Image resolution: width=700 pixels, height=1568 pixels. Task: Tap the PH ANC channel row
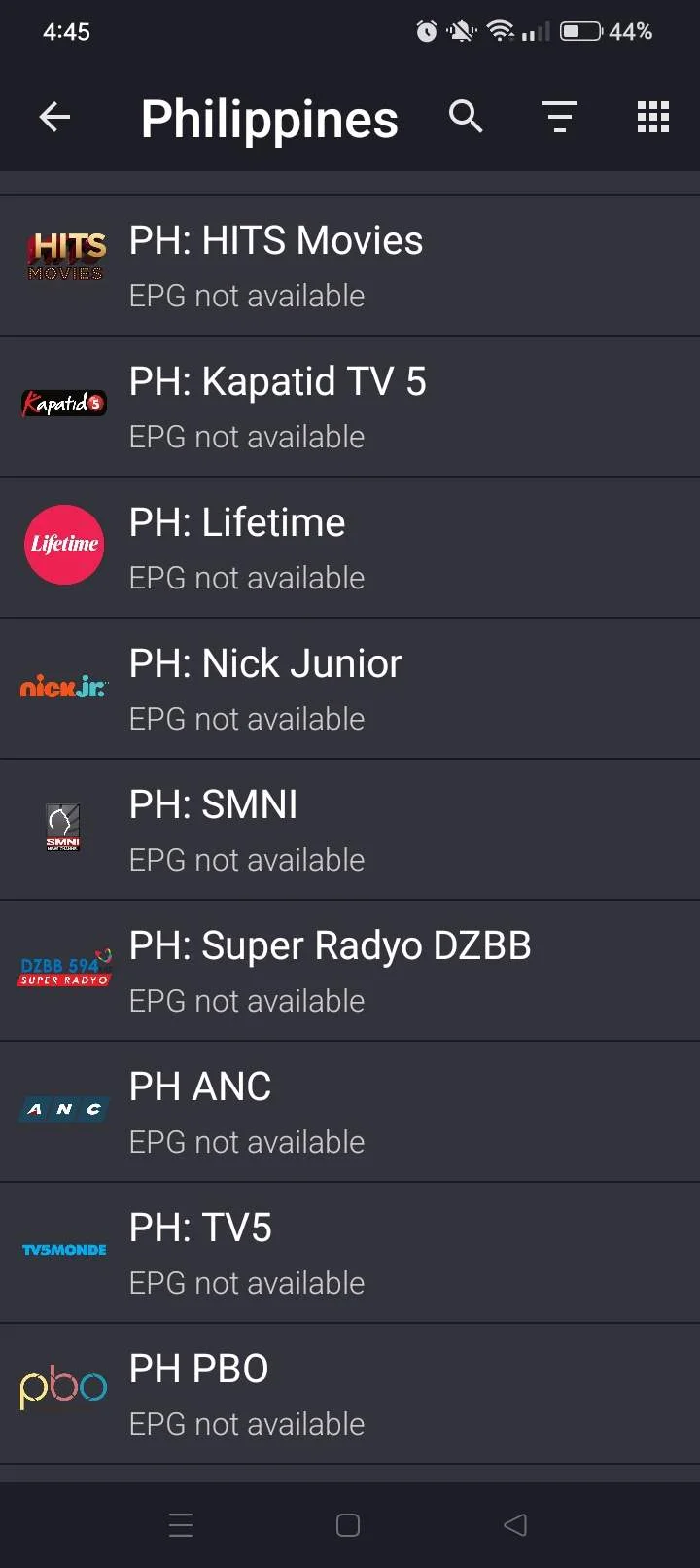350,1112
